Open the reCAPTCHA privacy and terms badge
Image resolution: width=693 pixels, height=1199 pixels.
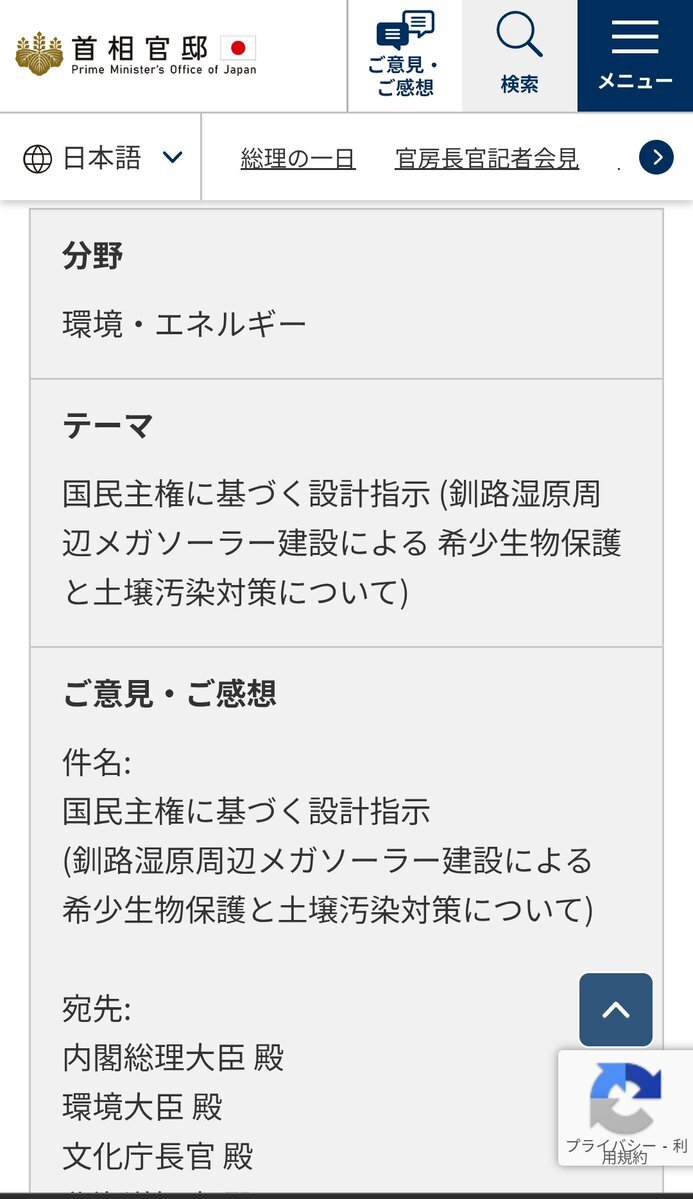pyautogui.click(x=626, y=1108)
